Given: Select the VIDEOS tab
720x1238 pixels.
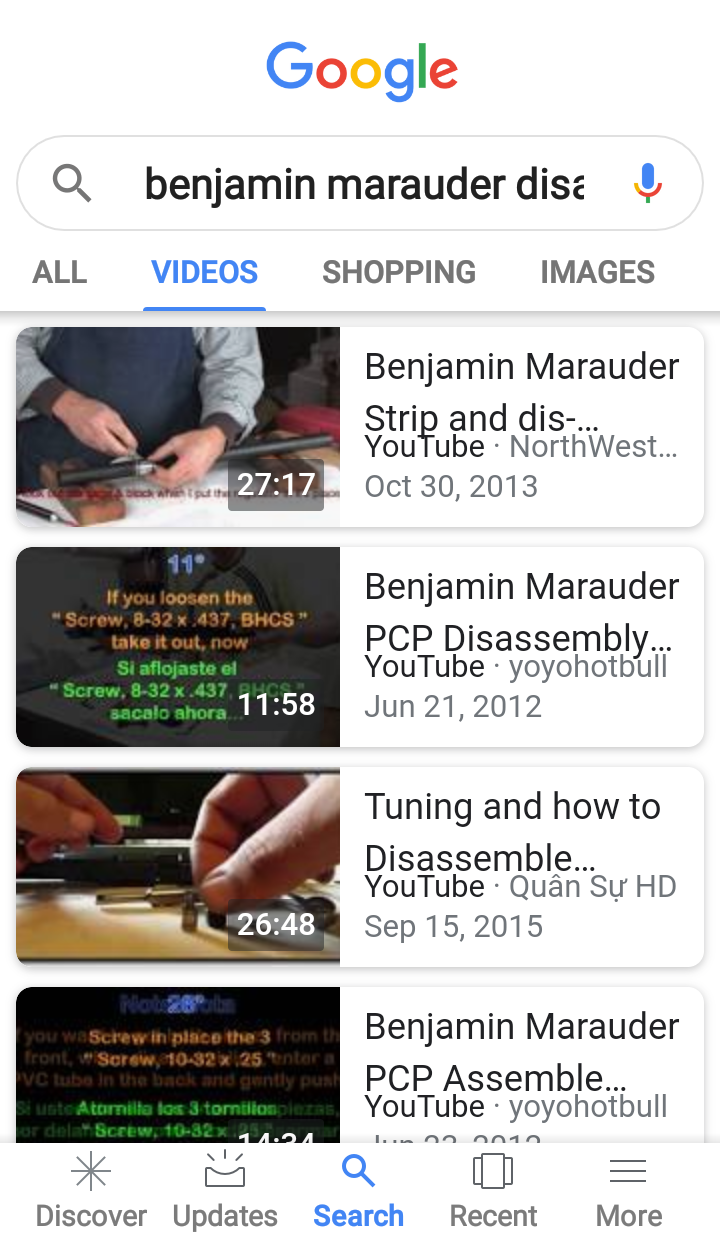Looking at the screenshot, I should (205, 272).
